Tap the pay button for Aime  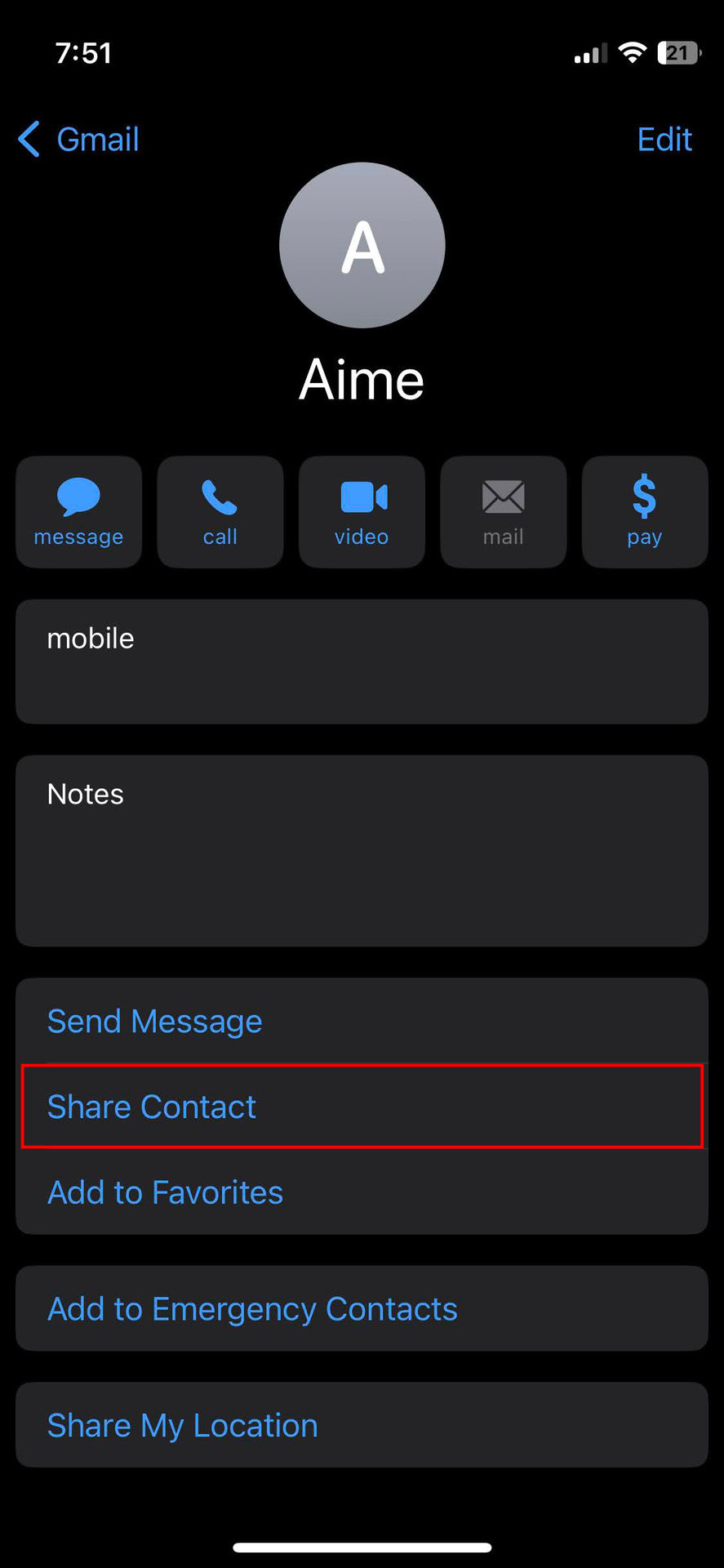coord(644,512)
